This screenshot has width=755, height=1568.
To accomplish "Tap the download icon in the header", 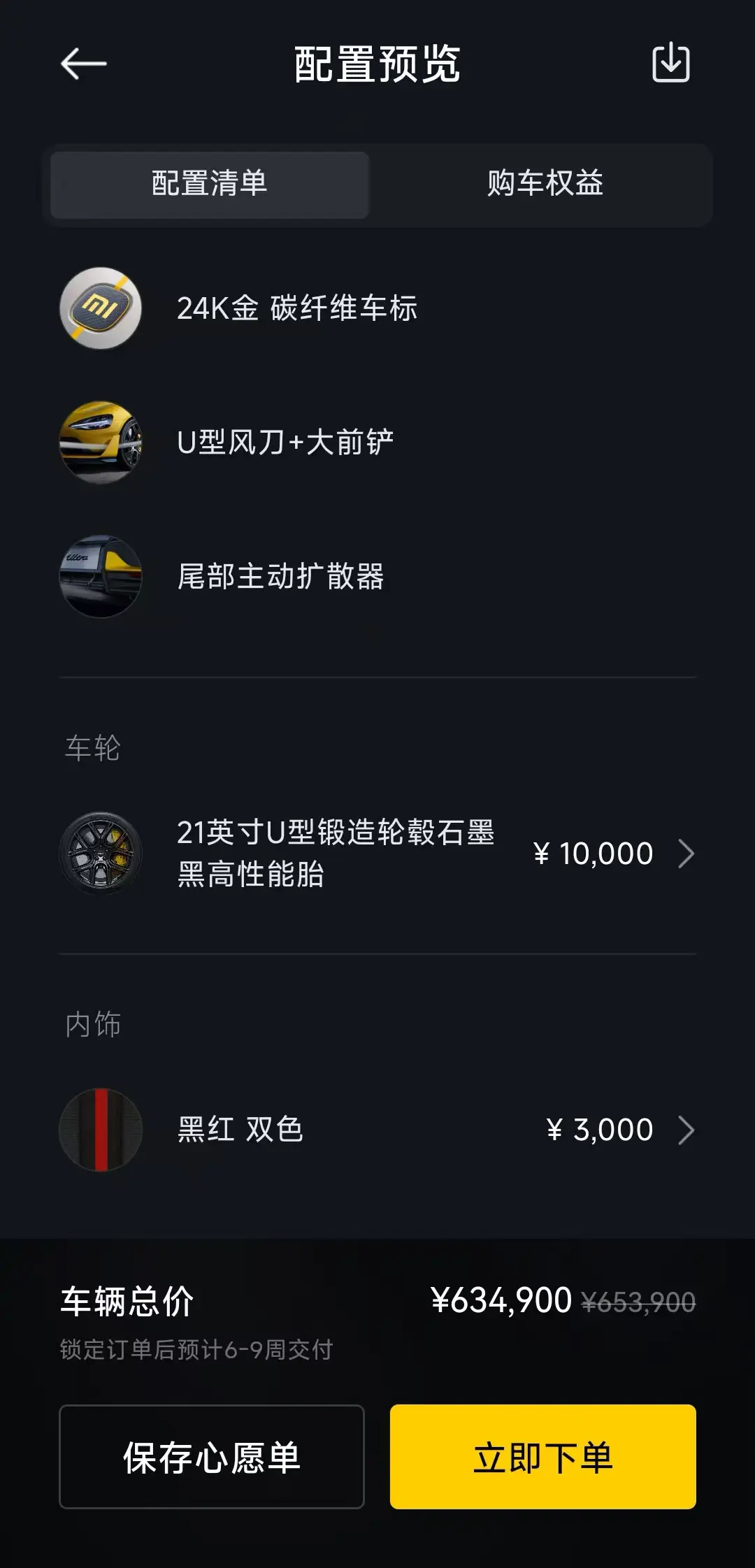I will (x=670, y=63).
